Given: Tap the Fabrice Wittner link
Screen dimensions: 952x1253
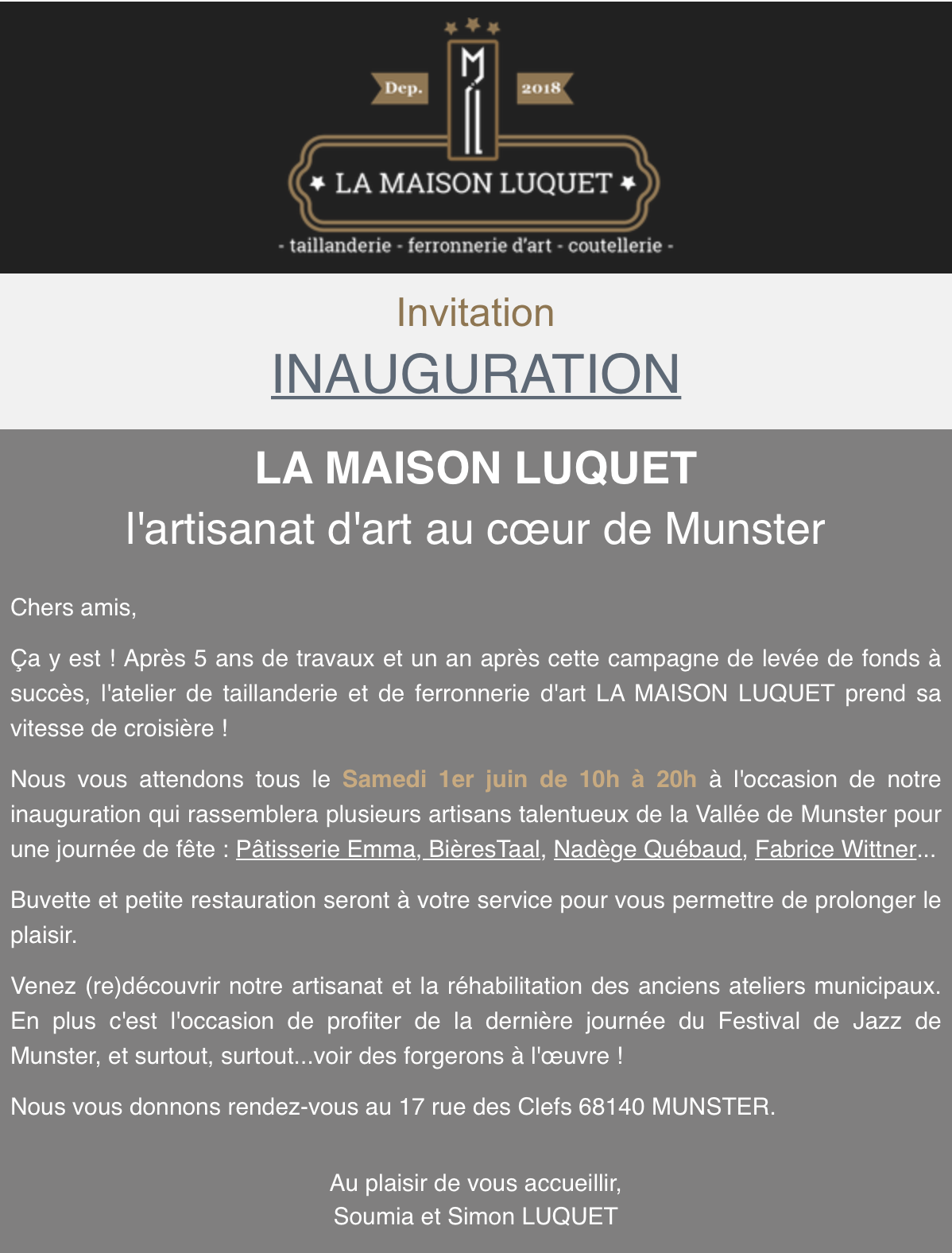Looking at the screenshot, I should pyautogui.click(x=834, y=849).
